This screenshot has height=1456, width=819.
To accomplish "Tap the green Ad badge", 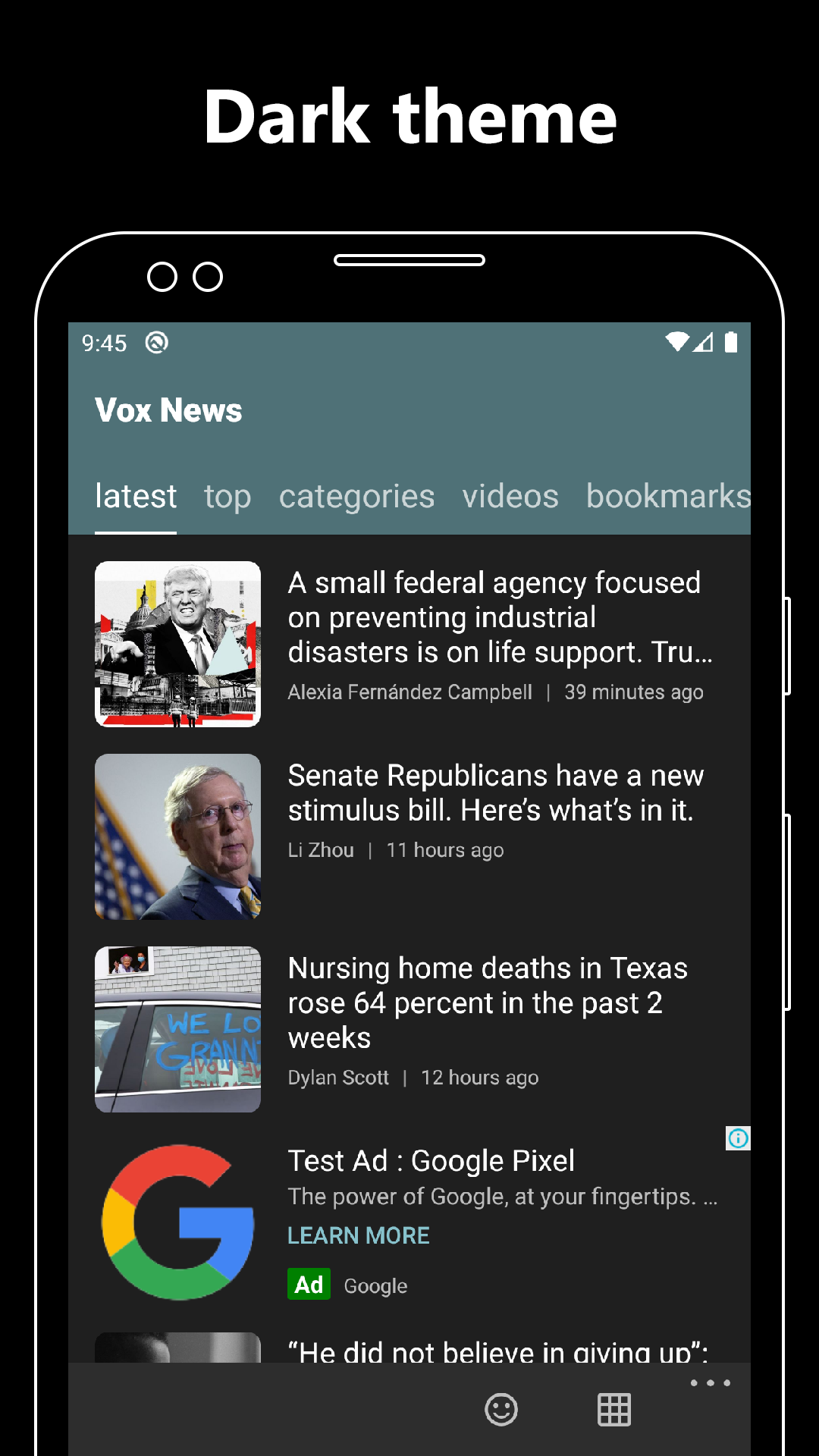I will click(x=308, y=1284).
